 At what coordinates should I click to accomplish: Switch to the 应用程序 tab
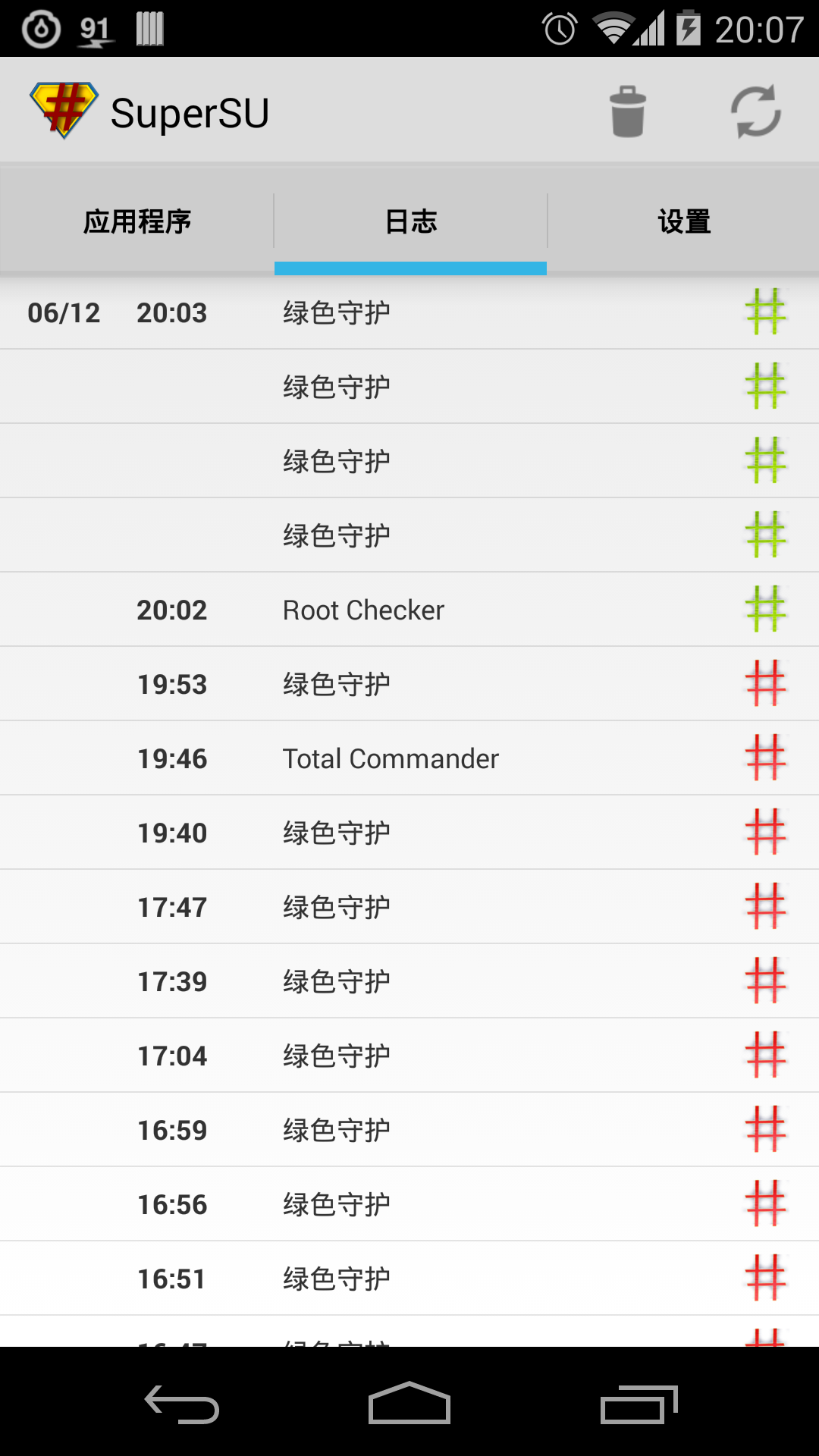[x=136, y=221]
